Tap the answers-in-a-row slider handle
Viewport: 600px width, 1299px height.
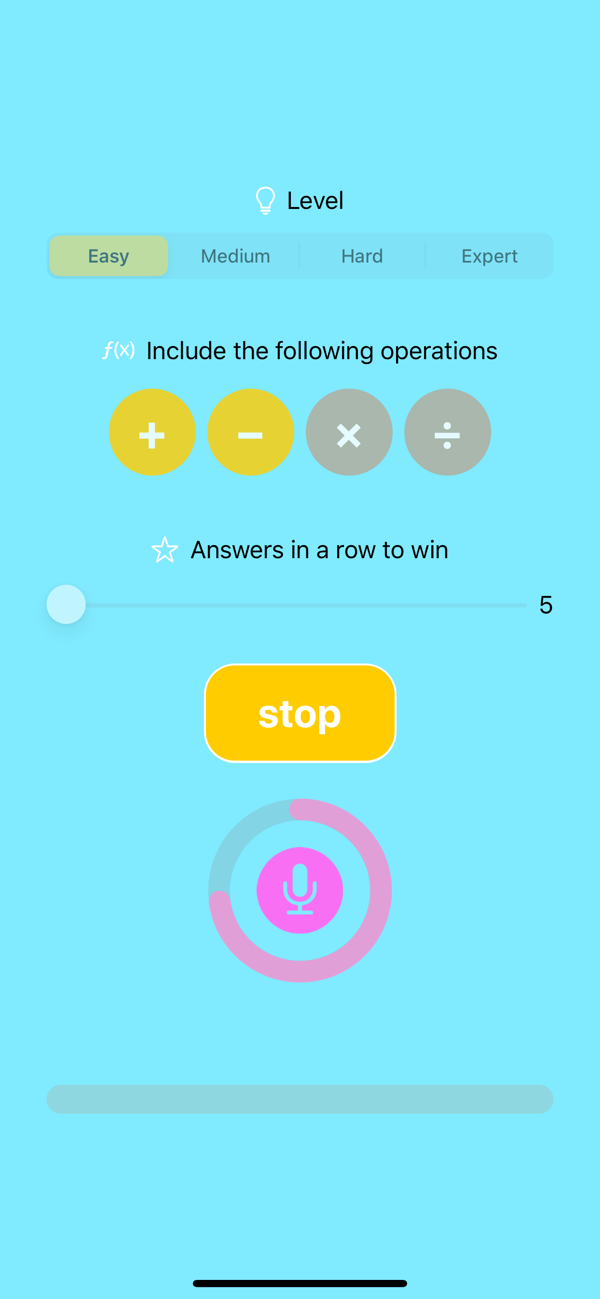point(66,605)
